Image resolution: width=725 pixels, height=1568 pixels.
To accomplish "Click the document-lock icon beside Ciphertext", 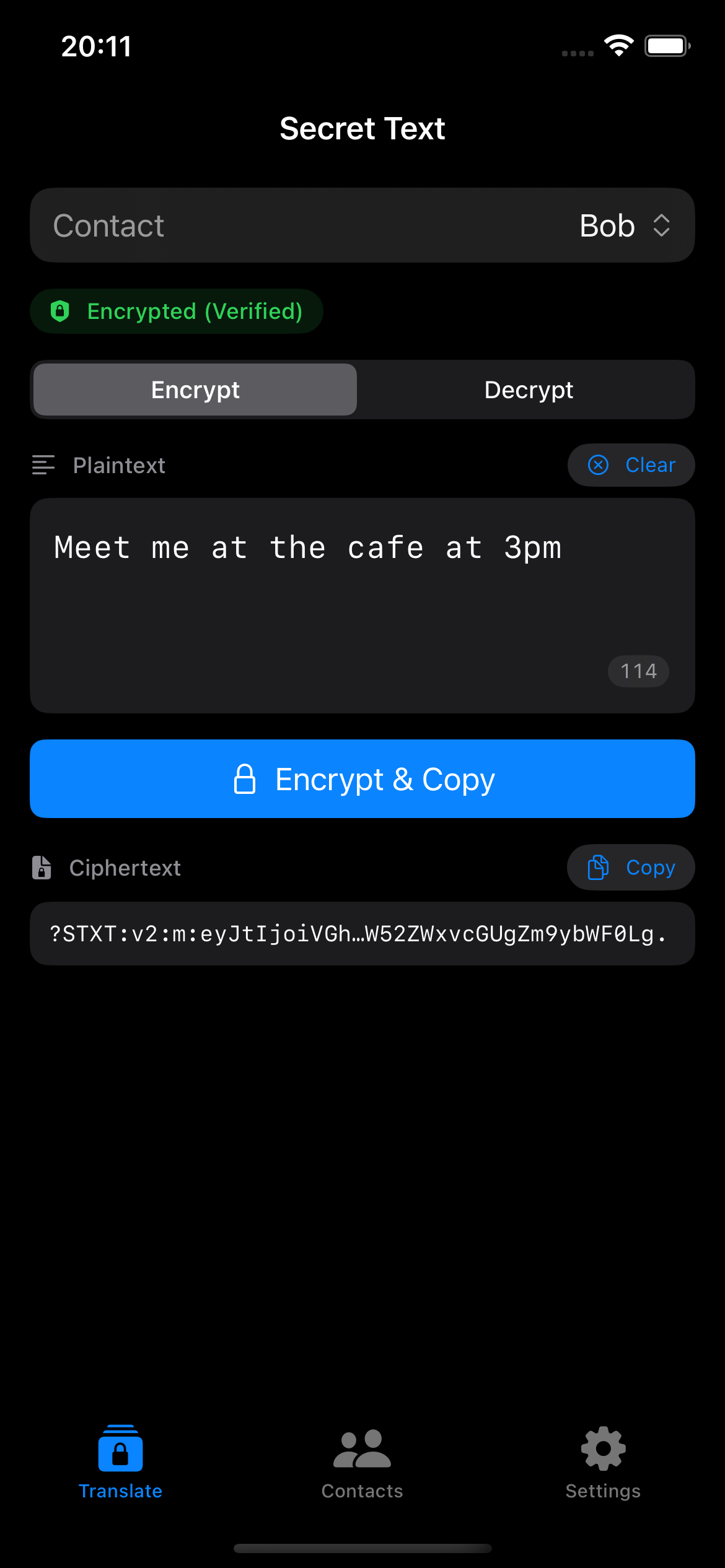I will pyautogui.click(x=41, y=867).
